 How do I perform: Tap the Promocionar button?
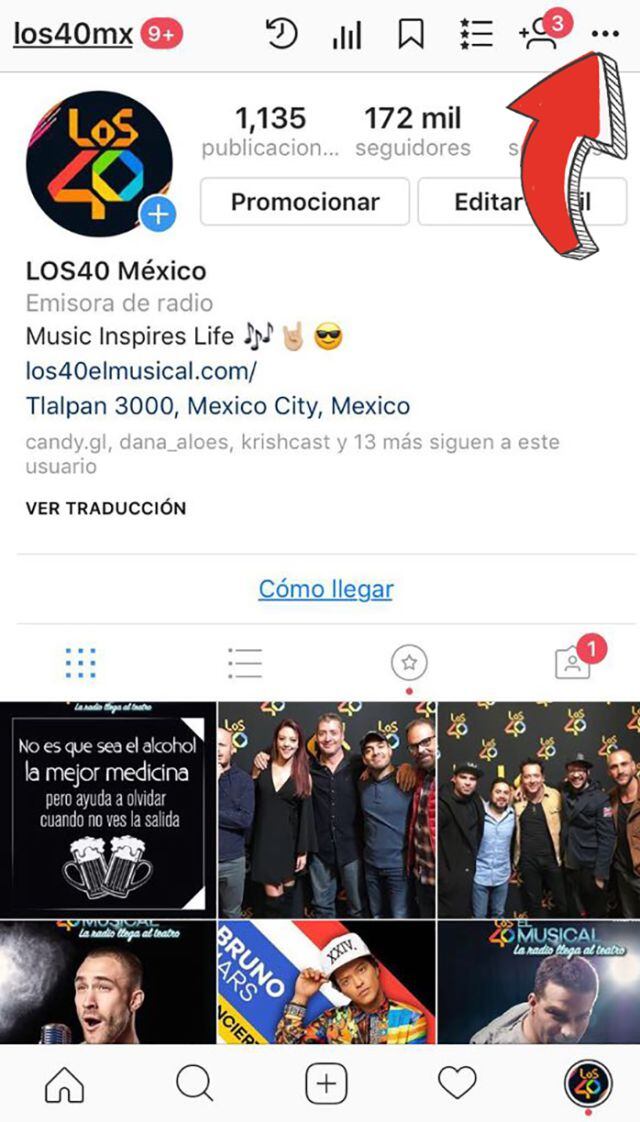pos(305,202)
